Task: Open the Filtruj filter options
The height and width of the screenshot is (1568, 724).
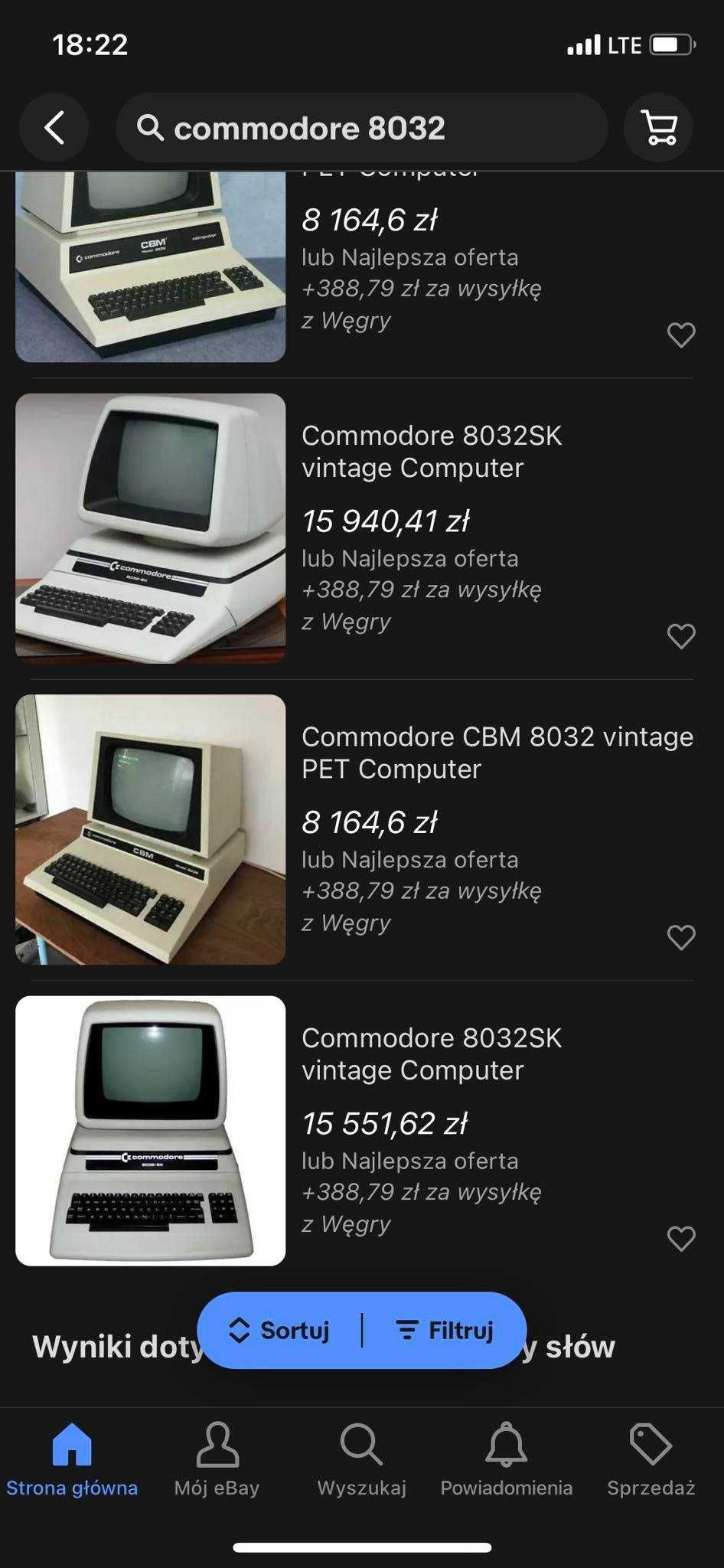Action: pos(445,1331)
